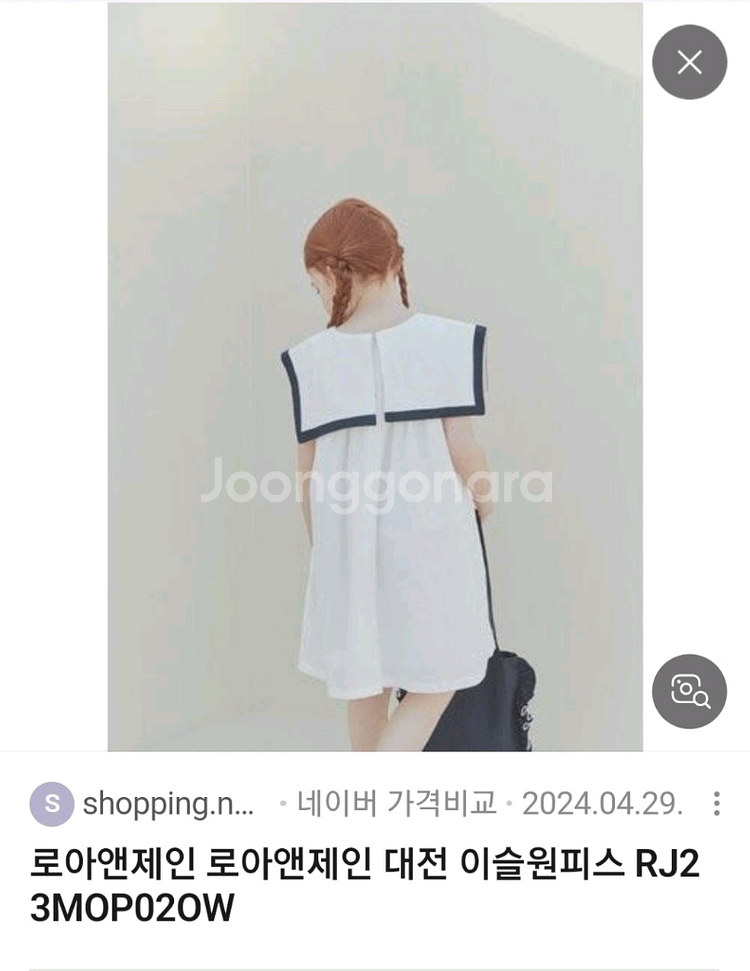Click the thin bar at the screen bottom

pos(375,966)
